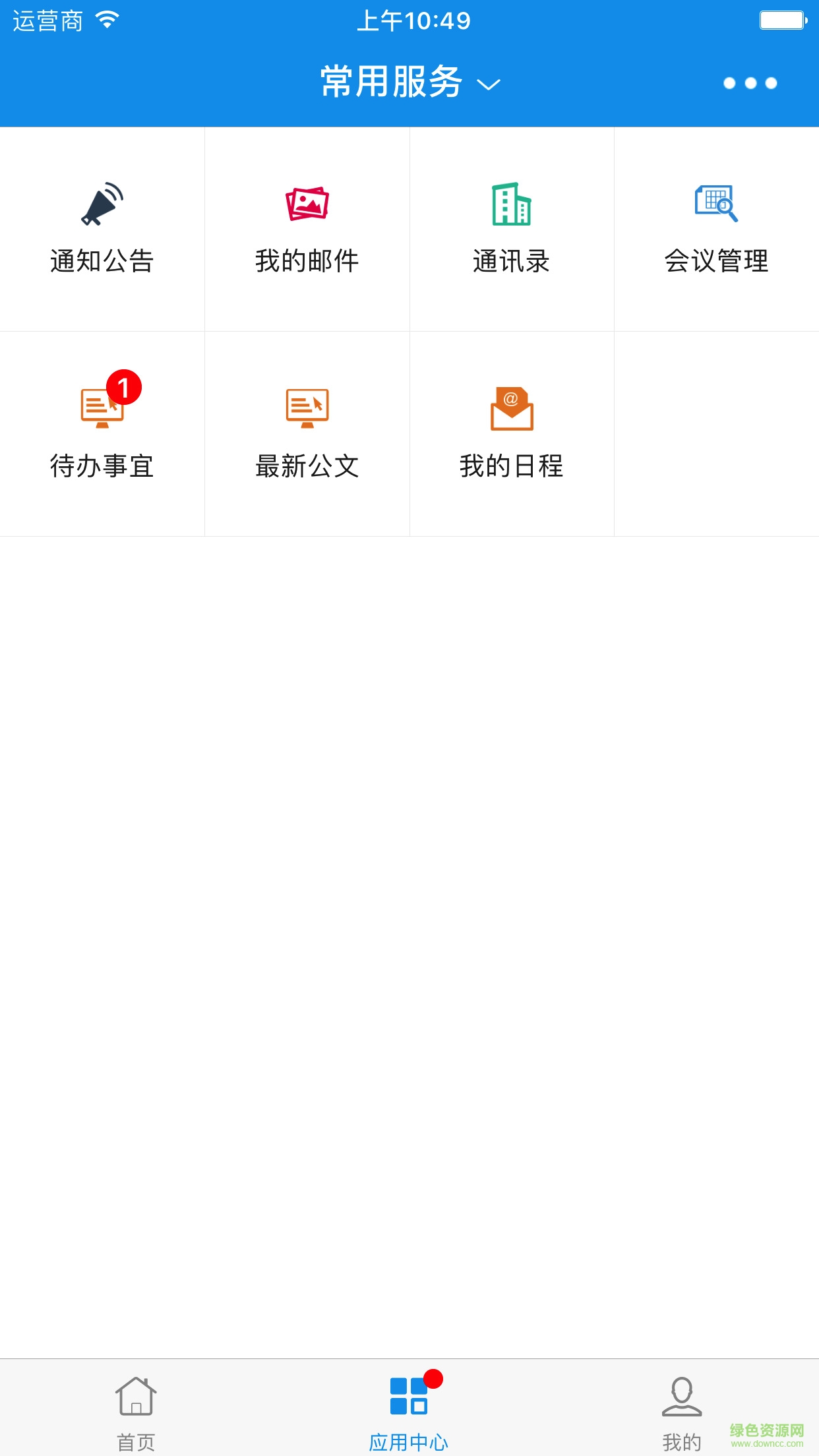Screen dimensions: 819x1456
Task: Open 我的邮件 mail icon
Action: 307,206
